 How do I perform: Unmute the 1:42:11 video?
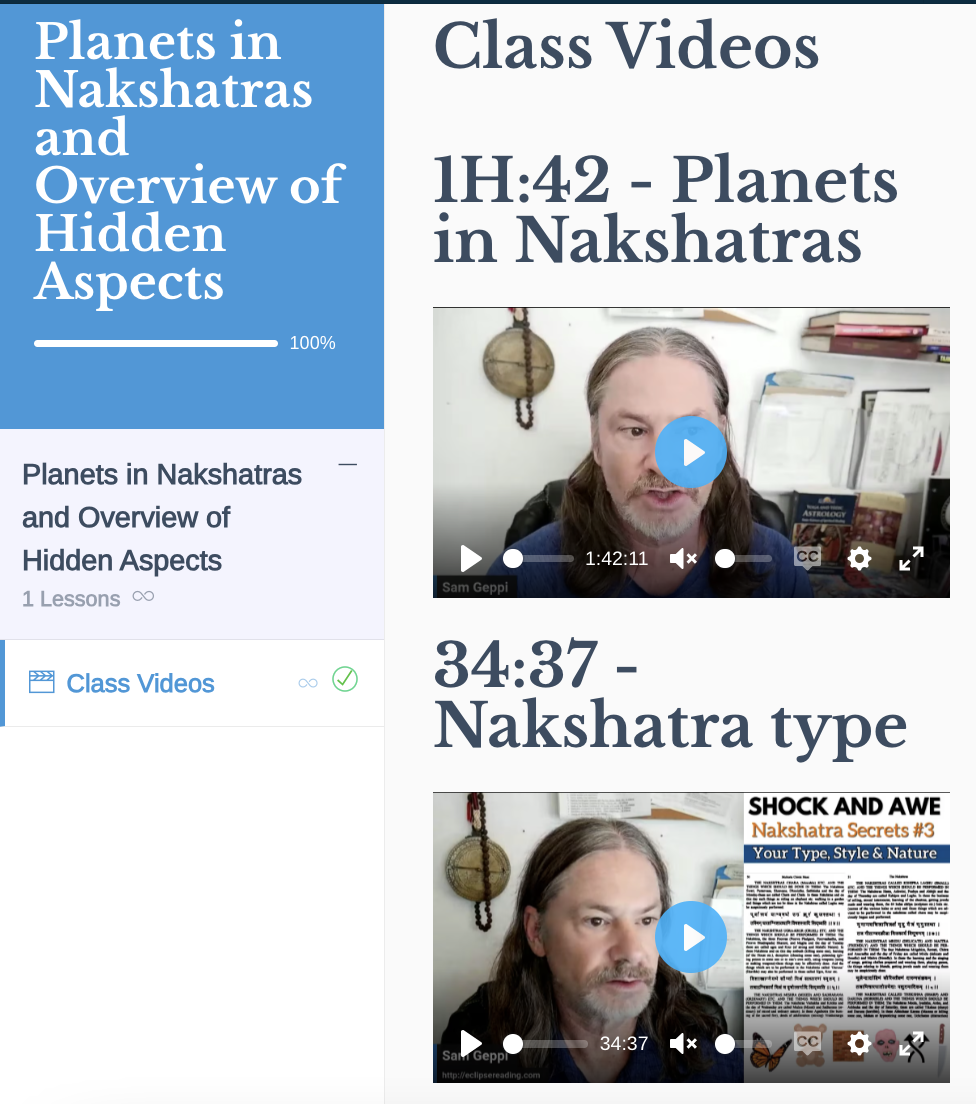683,559
